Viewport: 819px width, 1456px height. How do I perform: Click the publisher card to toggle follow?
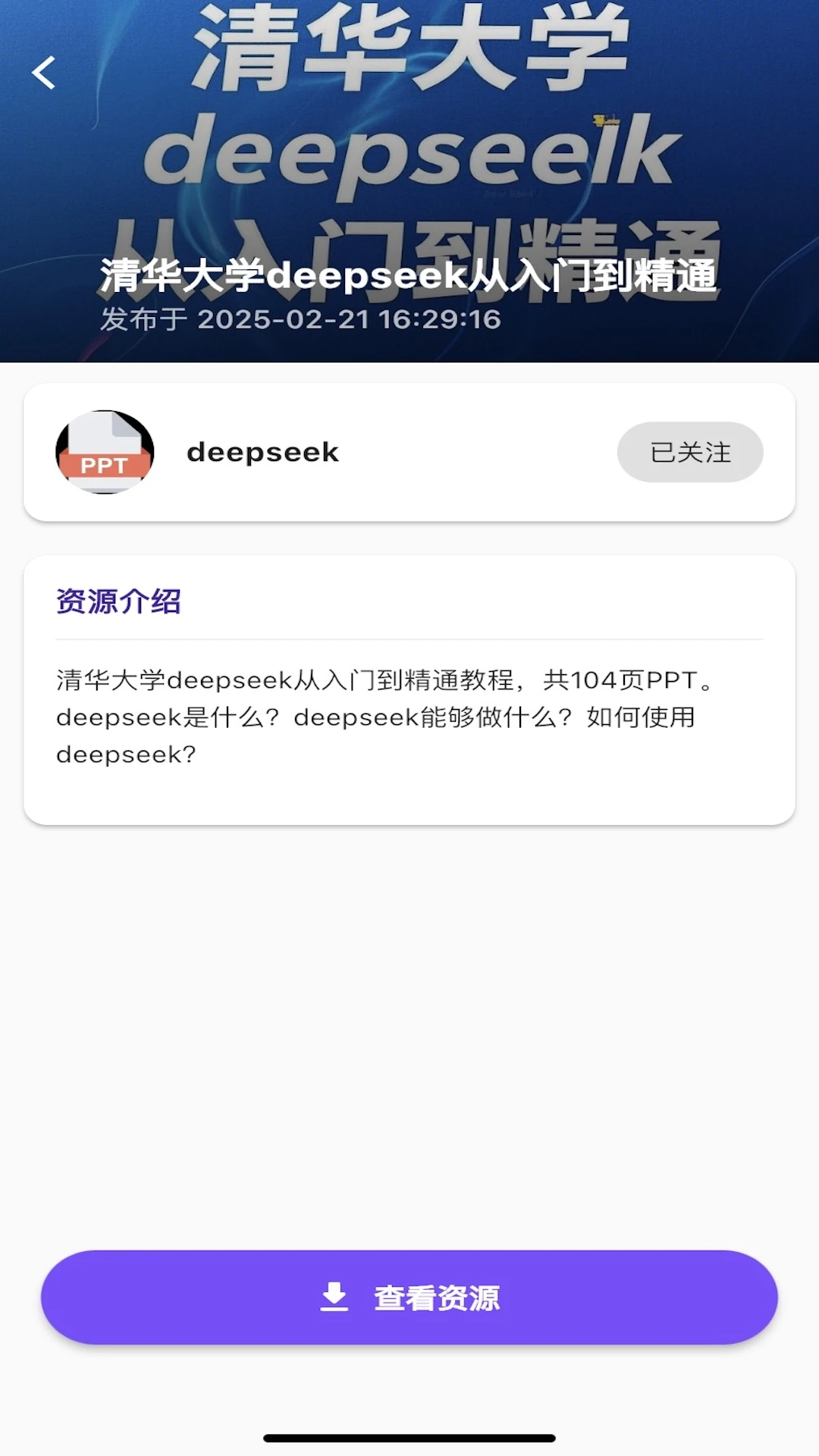pos(409,451)
